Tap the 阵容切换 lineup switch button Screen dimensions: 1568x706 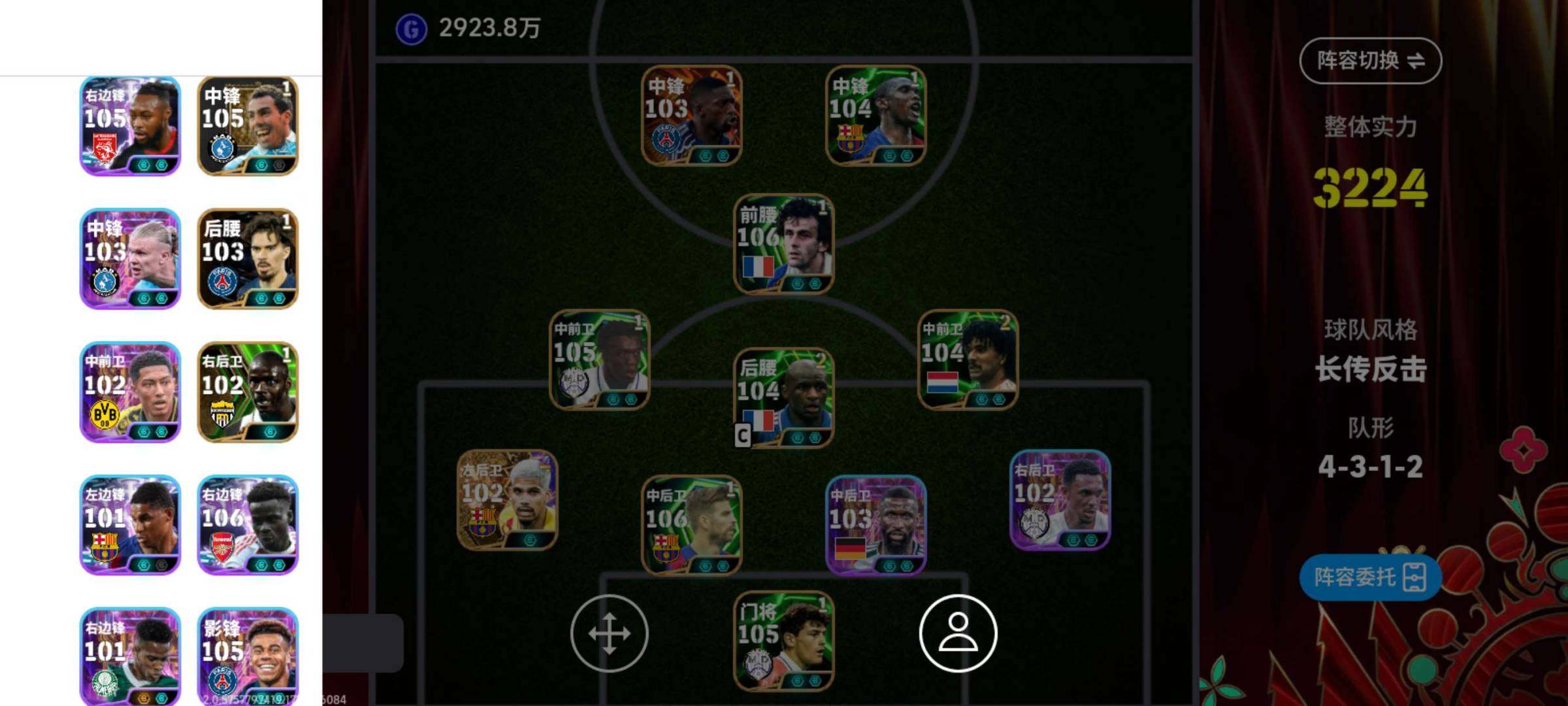[x=1370, y=61]
